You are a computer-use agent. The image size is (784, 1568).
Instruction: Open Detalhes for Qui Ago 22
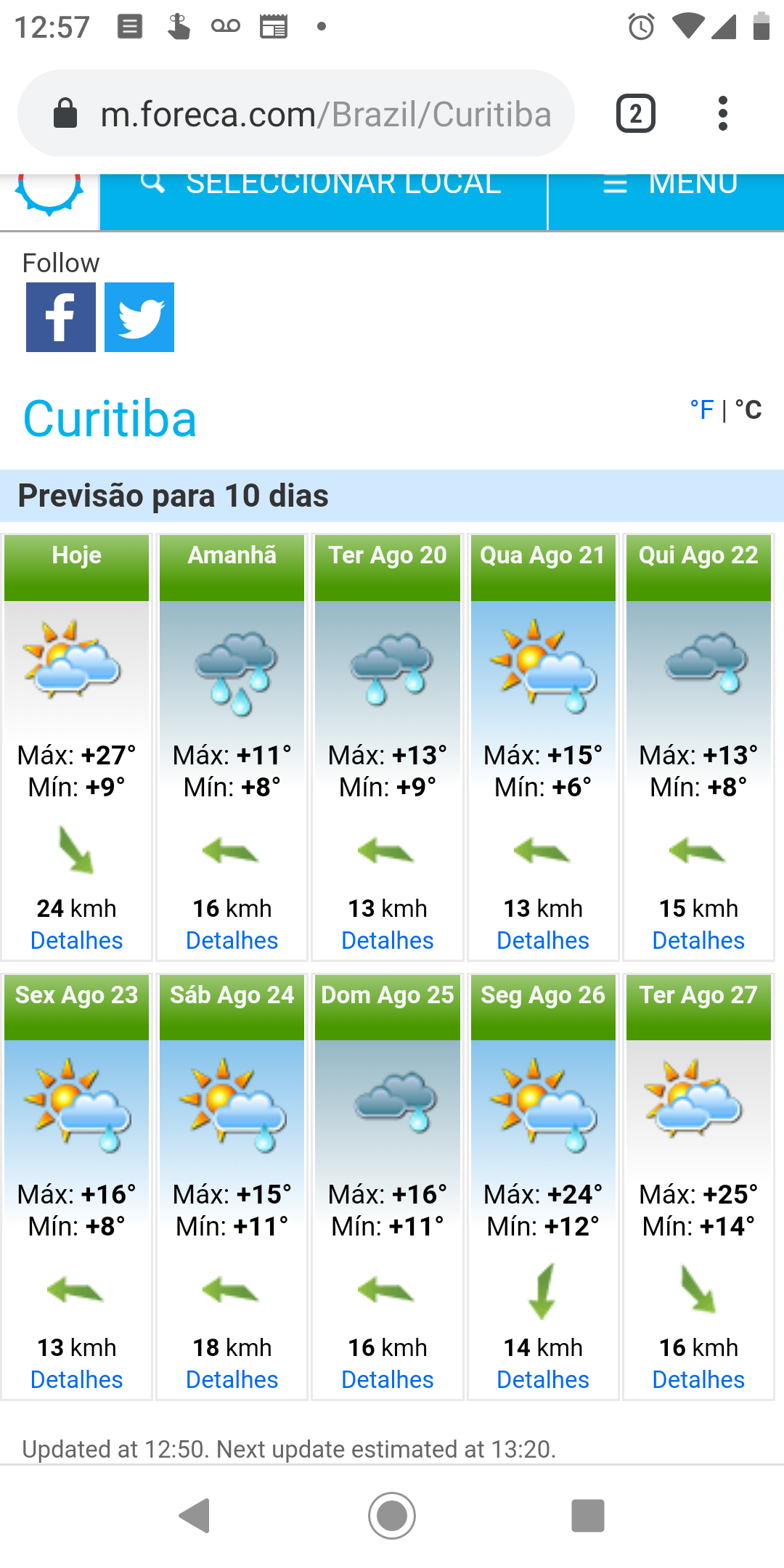click(x=698, y=940)
